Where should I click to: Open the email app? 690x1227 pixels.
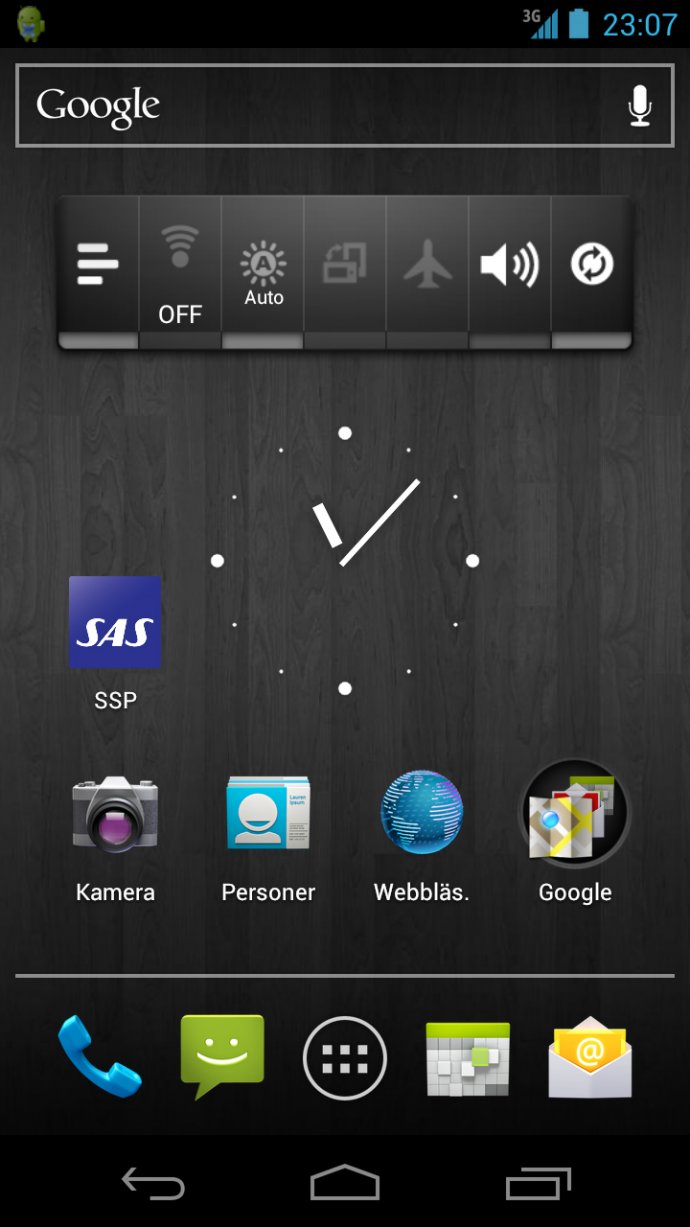tap(590, 1057)
